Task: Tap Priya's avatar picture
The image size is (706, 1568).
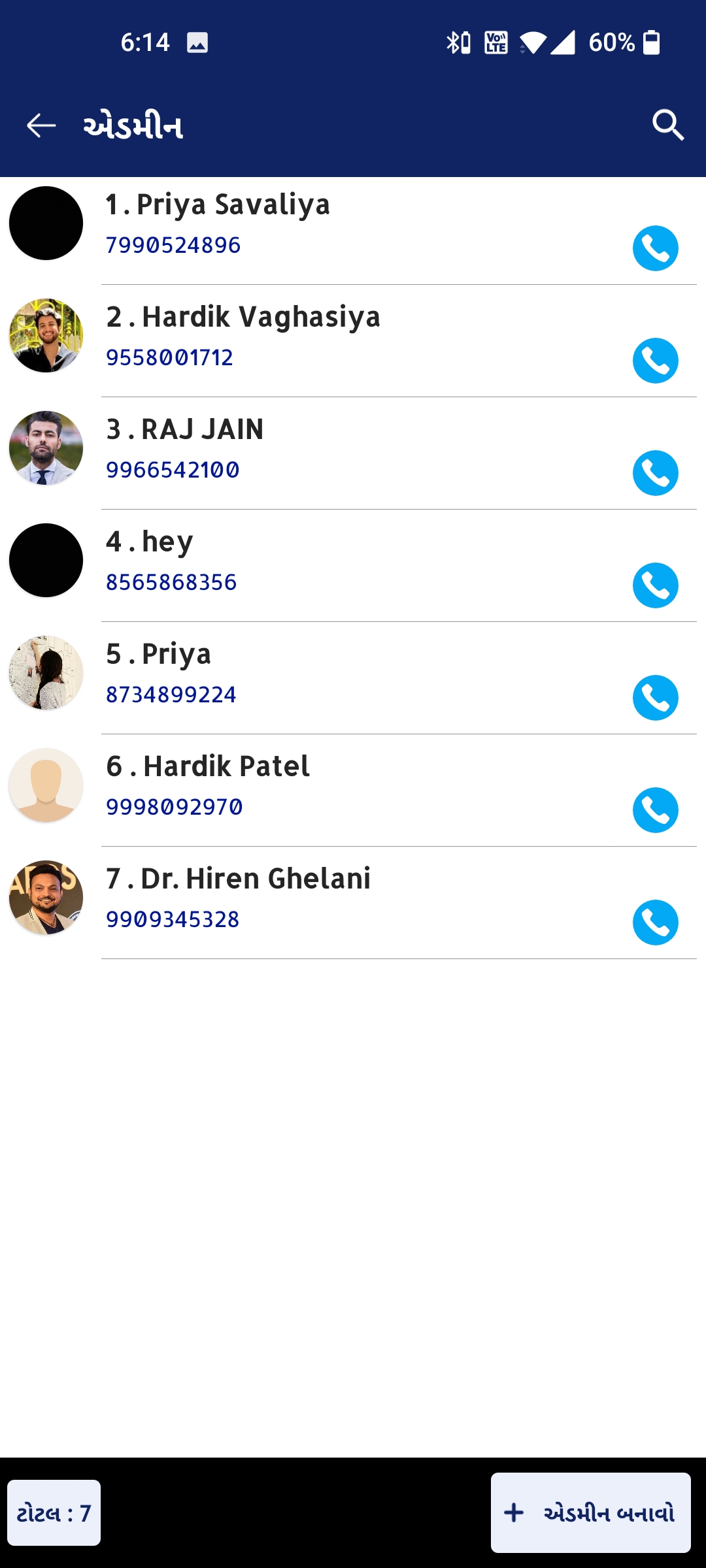Action: [46, 672]
